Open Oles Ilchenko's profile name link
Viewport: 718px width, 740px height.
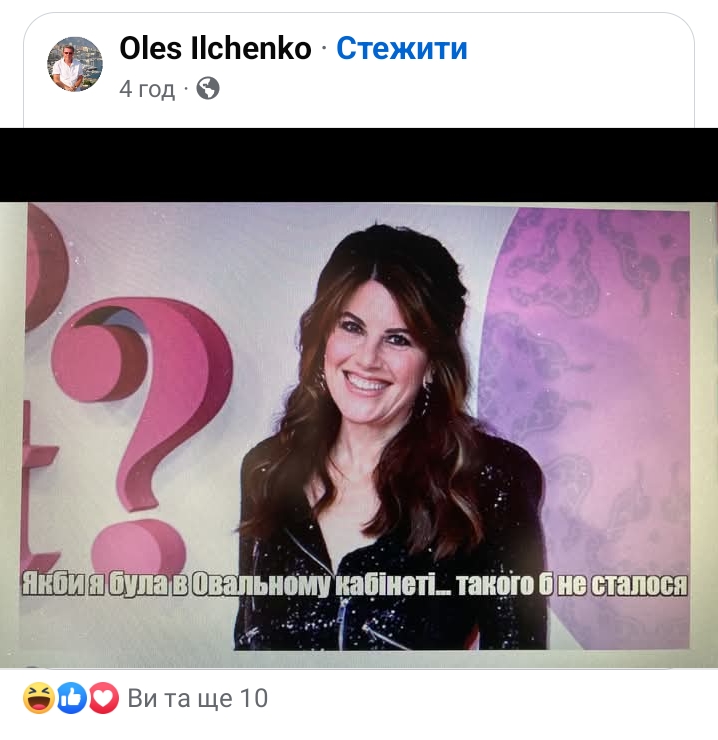tap(215, 48)
